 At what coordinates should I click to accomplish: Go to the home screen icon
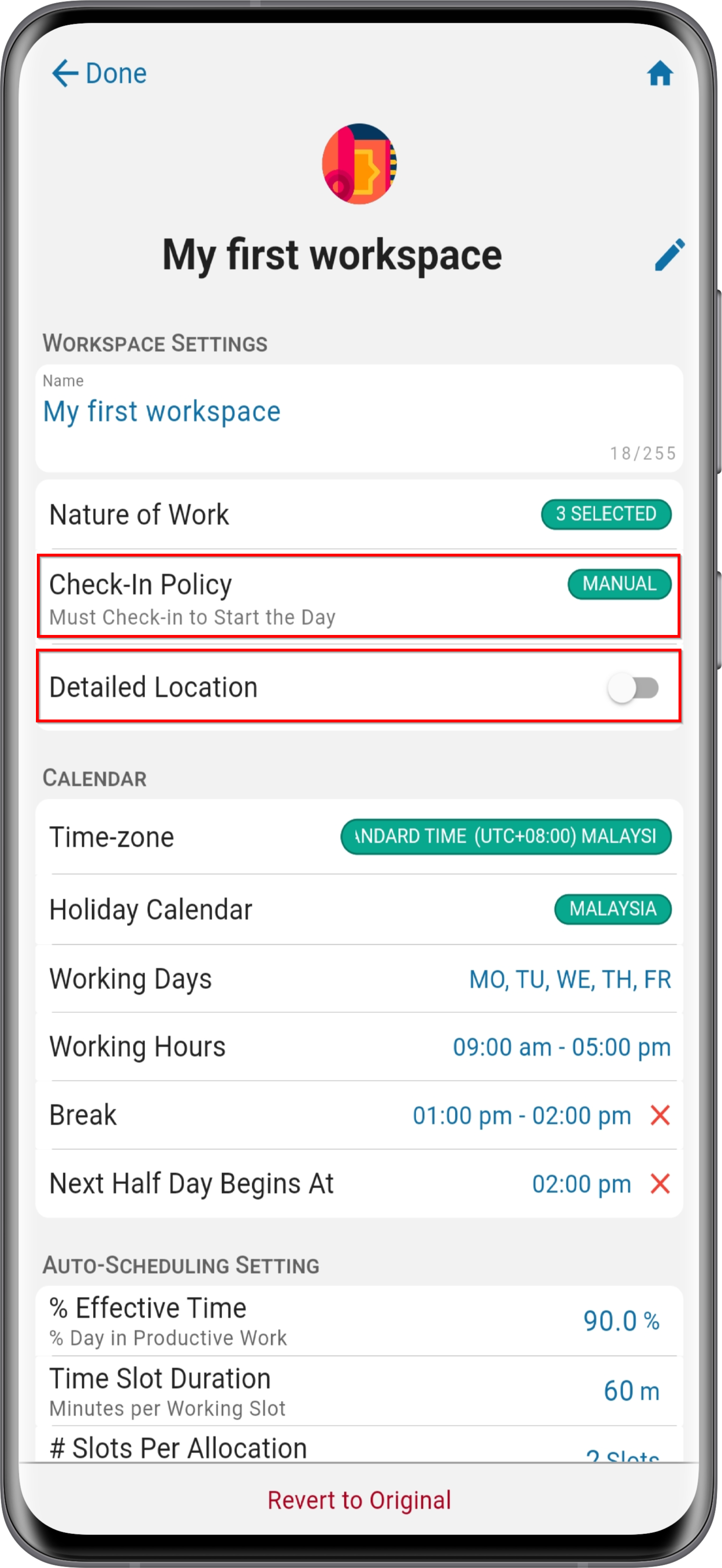659,74
